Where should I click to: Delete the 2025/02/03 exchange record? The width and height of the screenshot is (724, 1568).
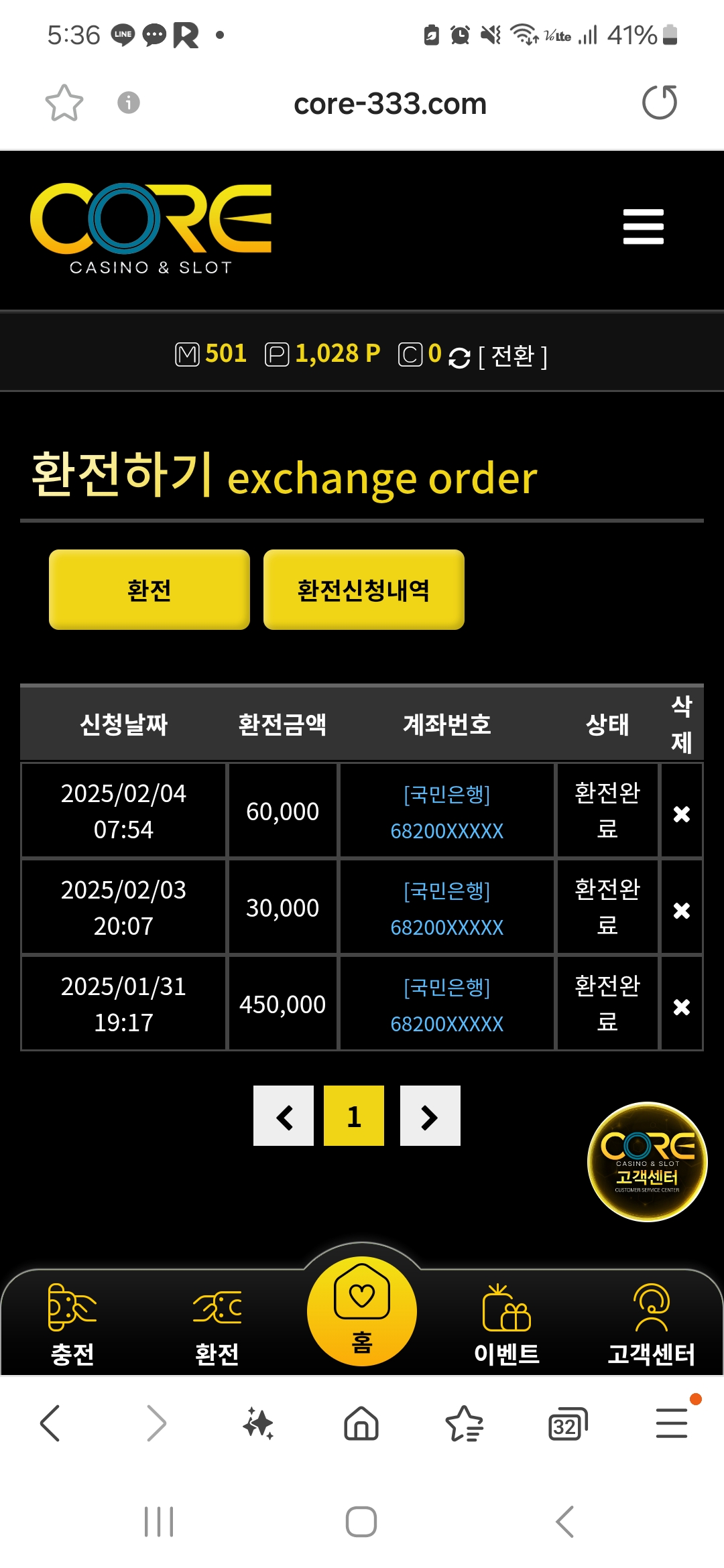(682, 910)
